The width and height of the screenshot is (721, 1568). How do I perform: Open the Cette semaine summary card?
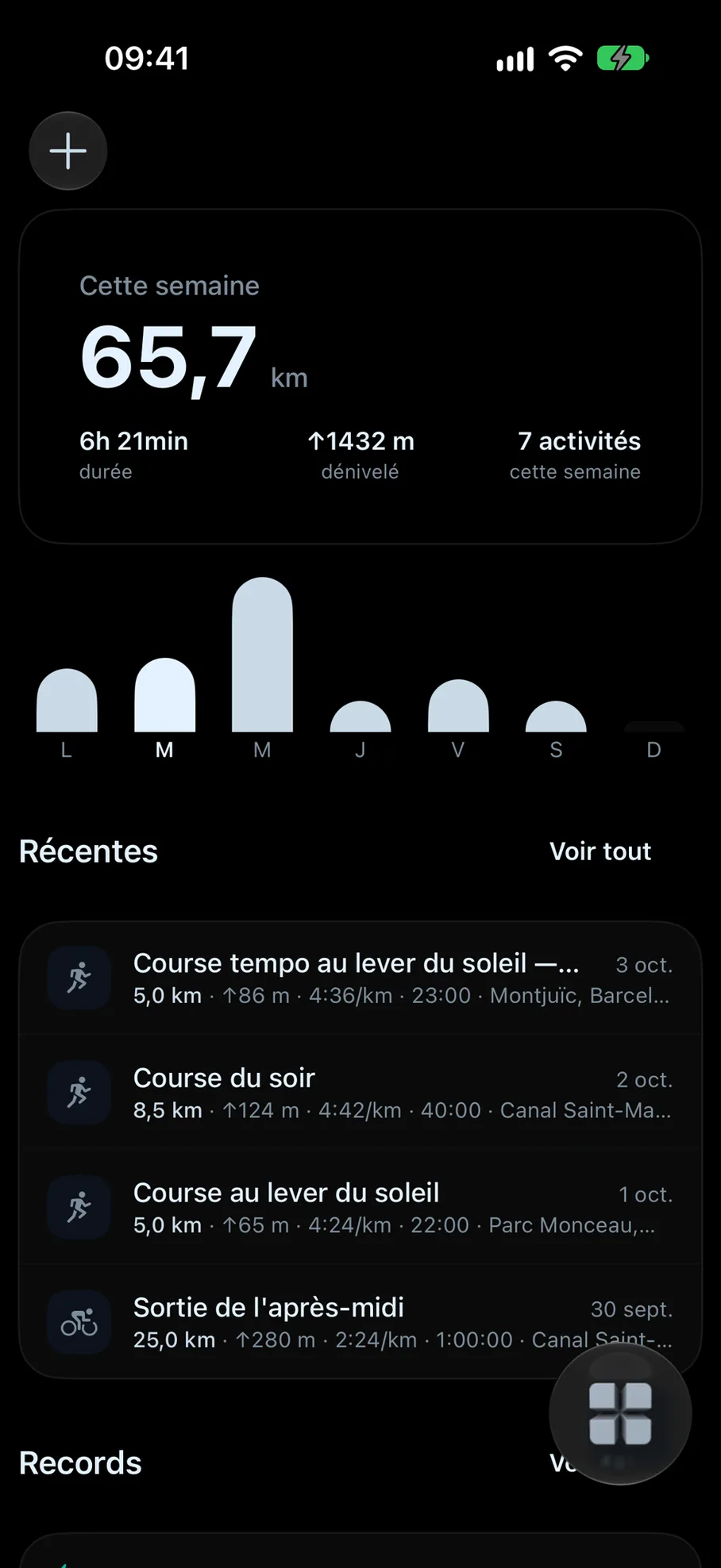tap(360, 376)
